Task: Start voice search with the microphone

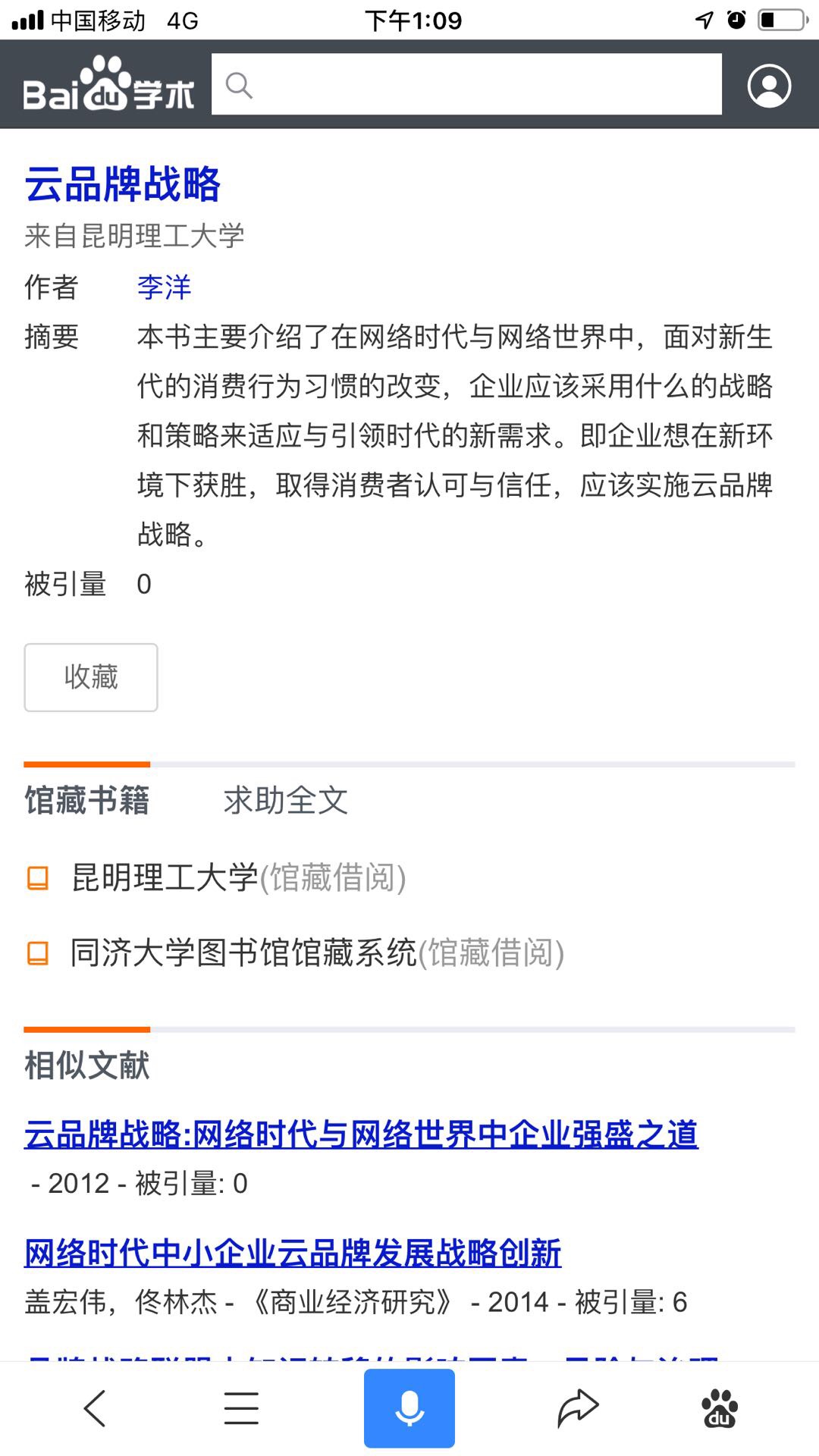Action: coord(409,1409)
